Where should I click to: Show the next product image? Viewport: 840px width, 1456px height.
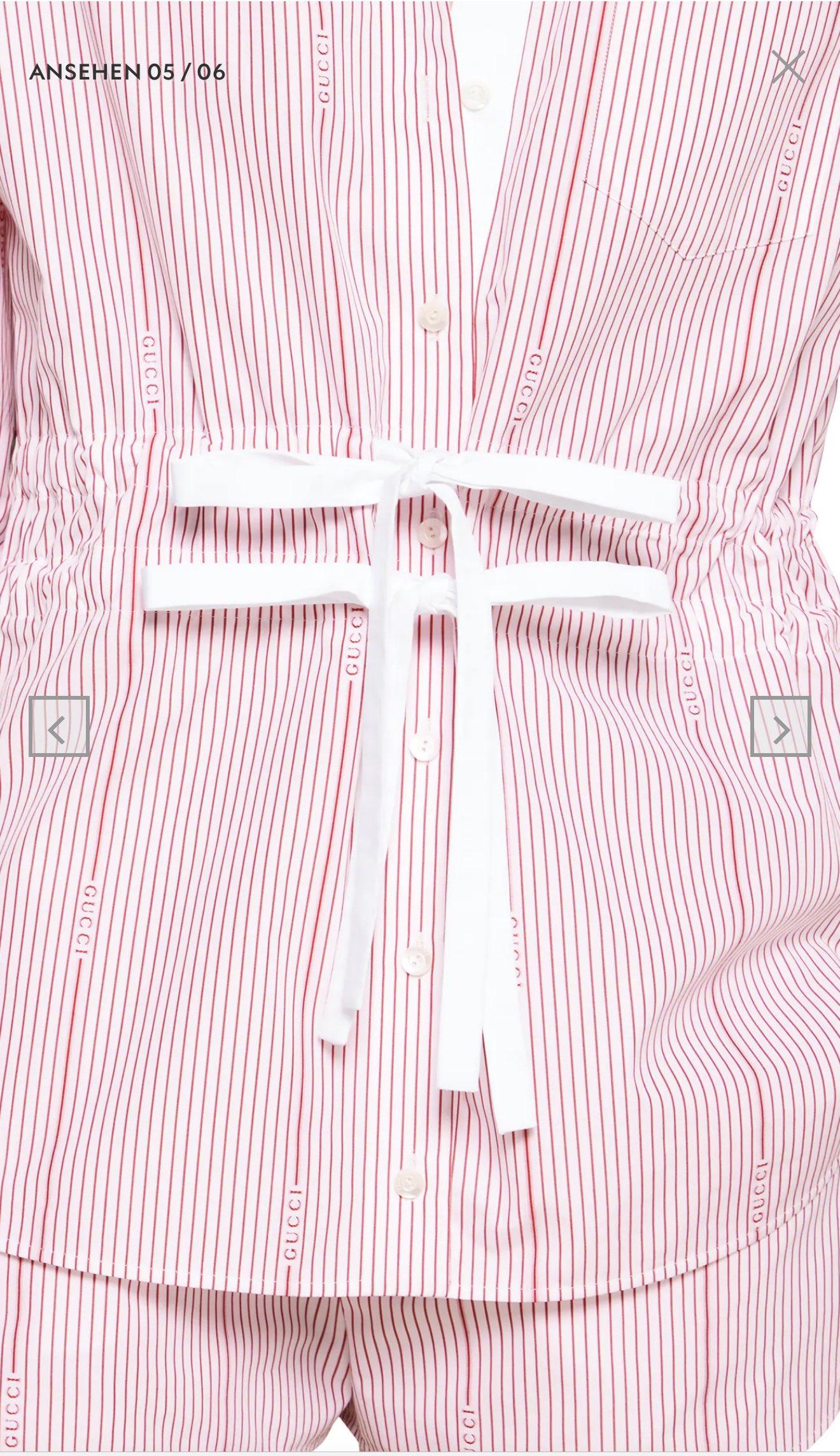click(x=780, y=726)
